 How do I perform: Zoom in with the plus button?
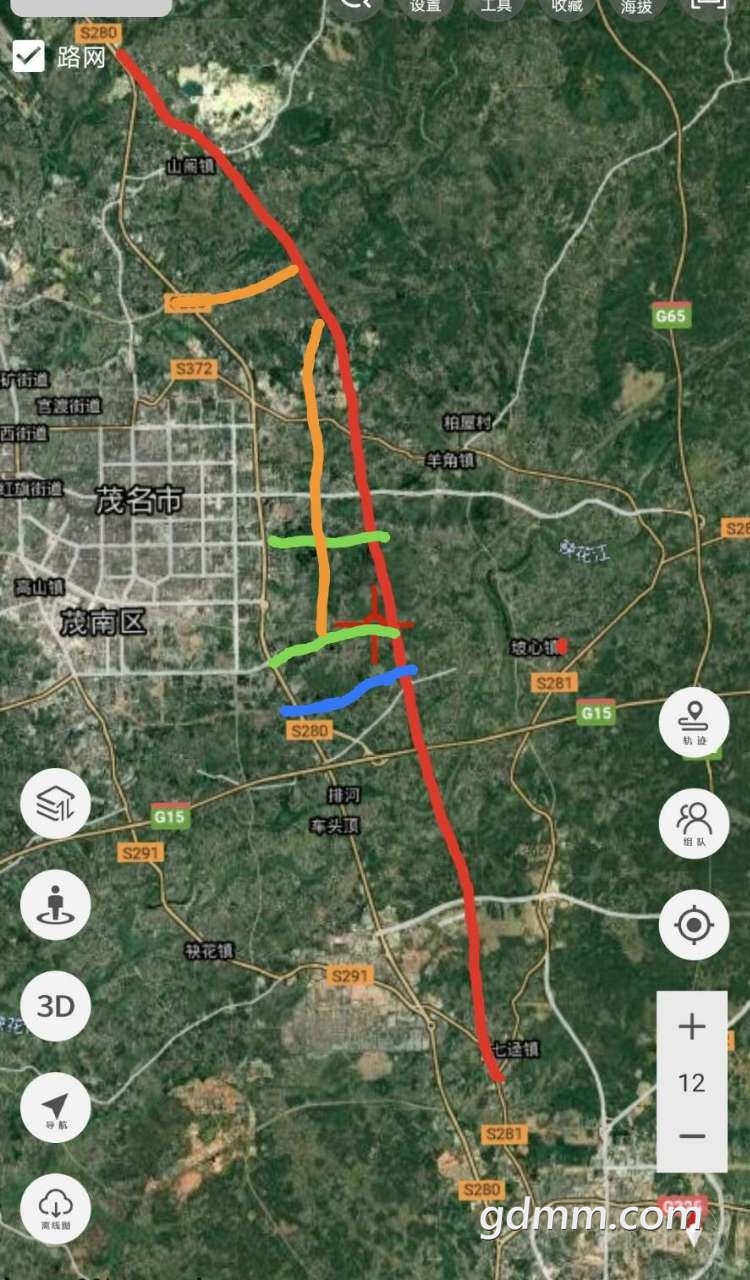click(x=692, y=1026)
